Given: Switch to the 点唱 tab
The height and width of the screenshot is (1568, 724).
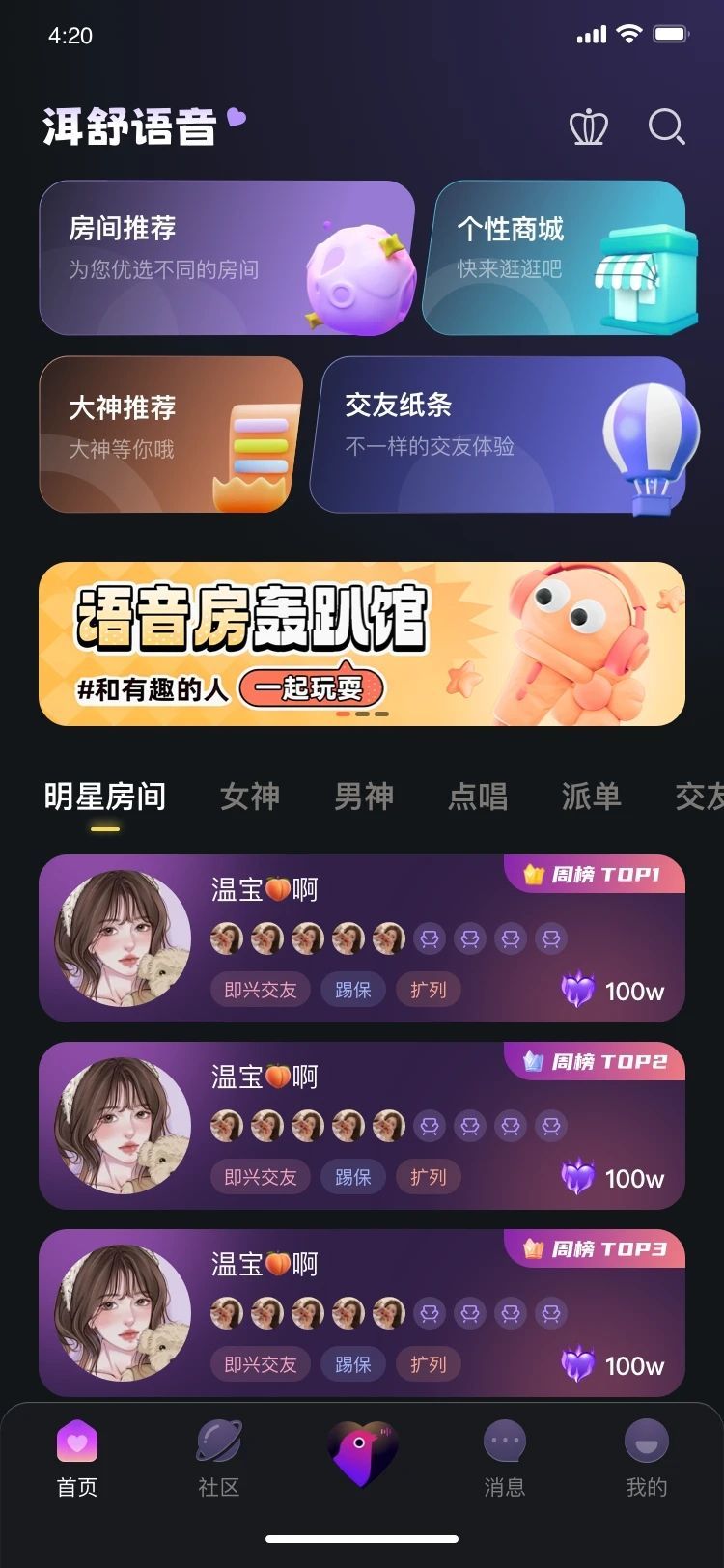Looking at the screenshot, I should tap(478, 797).
